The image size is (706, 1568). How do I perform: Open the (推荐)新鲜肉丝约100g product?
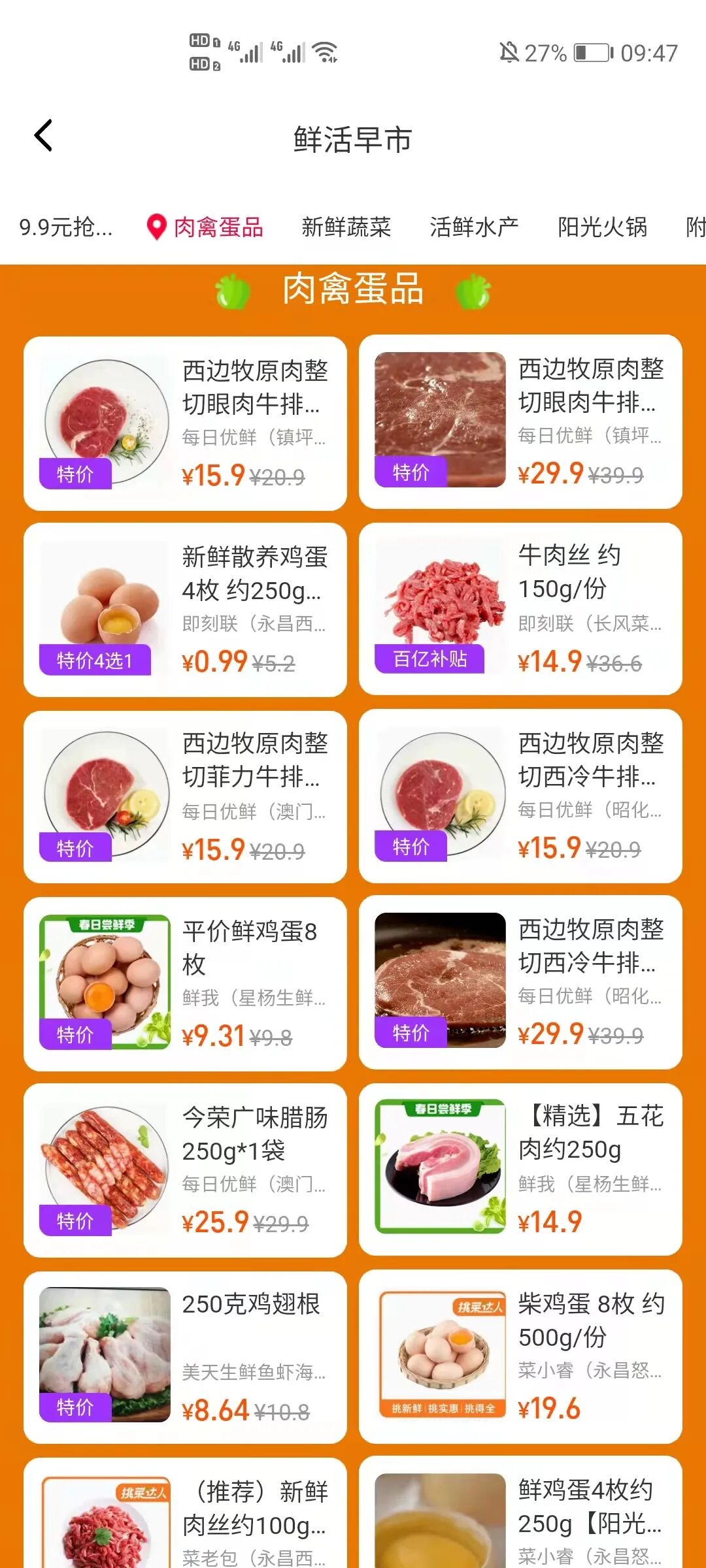pyautogui.click(x=185, y=1513)
